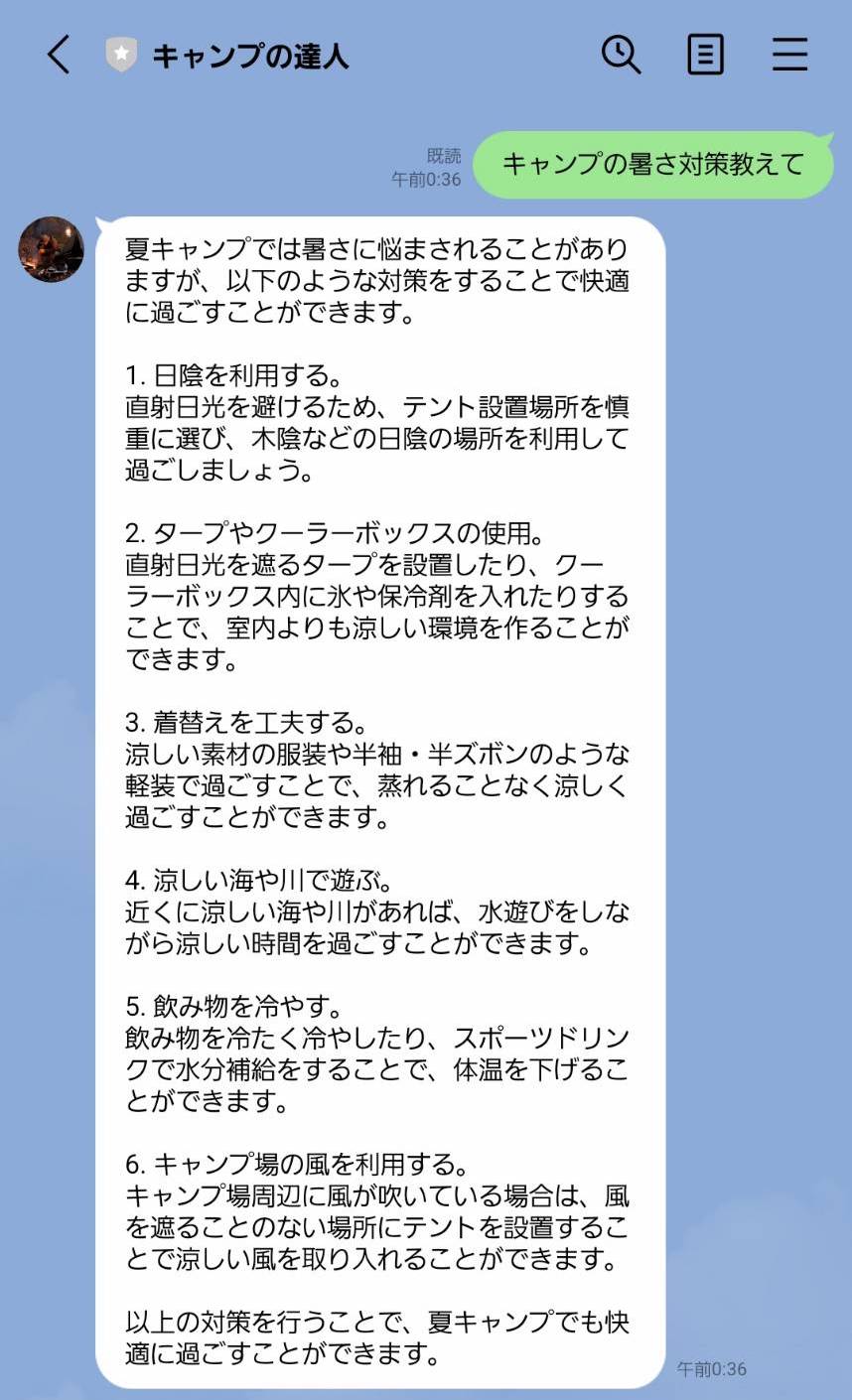This screenshot has width=852, height=1400.
Task: Tap the text 1. 日陰を利用する。
Action: pos(236,373)
